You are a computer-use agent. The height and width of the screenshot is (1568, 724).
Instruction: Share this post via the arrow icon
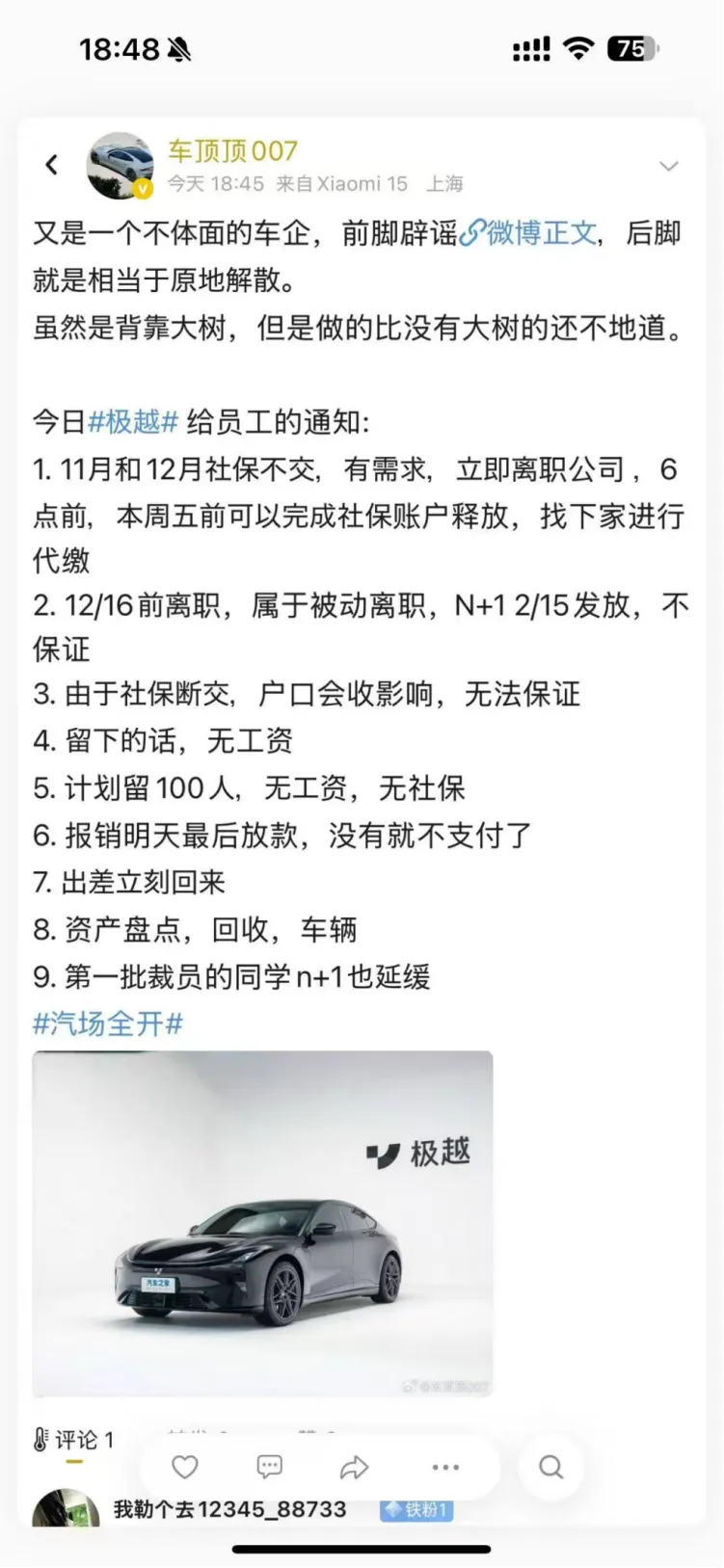coord(354,1467)
